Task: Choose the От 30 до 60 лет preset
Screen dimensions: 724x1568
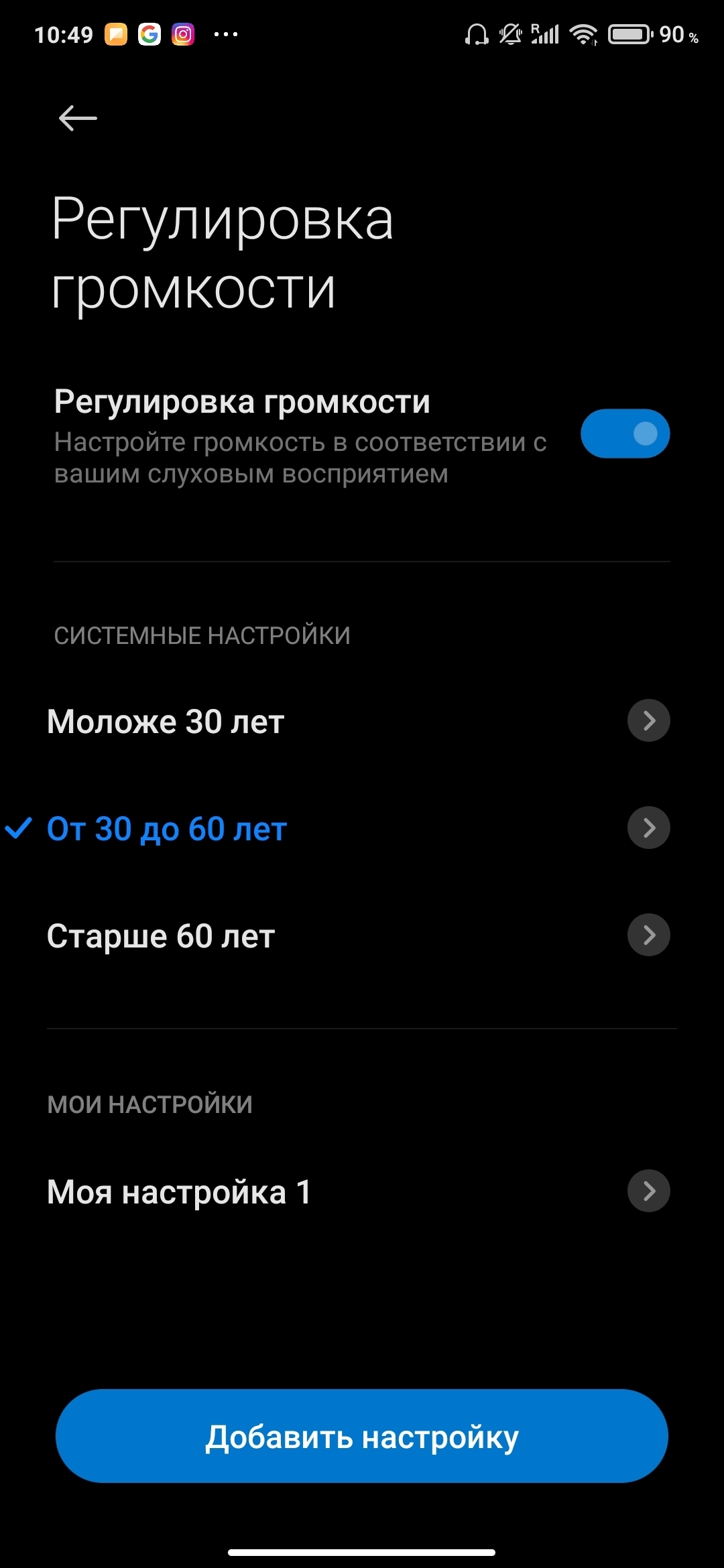Action: pyautogui.click(x=167, y=829)
